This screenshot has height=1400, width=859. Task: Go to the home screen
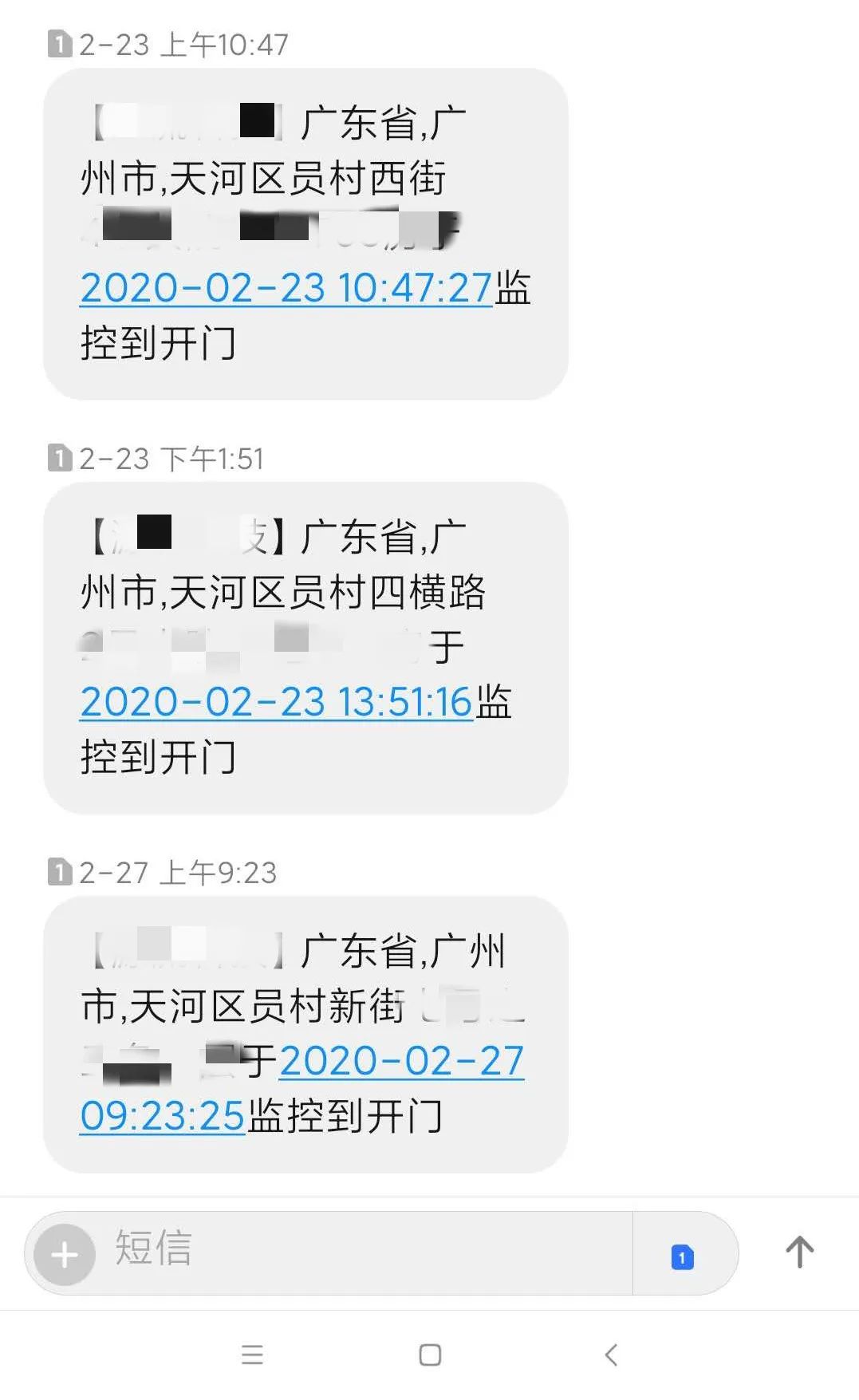click(430, 1355)
